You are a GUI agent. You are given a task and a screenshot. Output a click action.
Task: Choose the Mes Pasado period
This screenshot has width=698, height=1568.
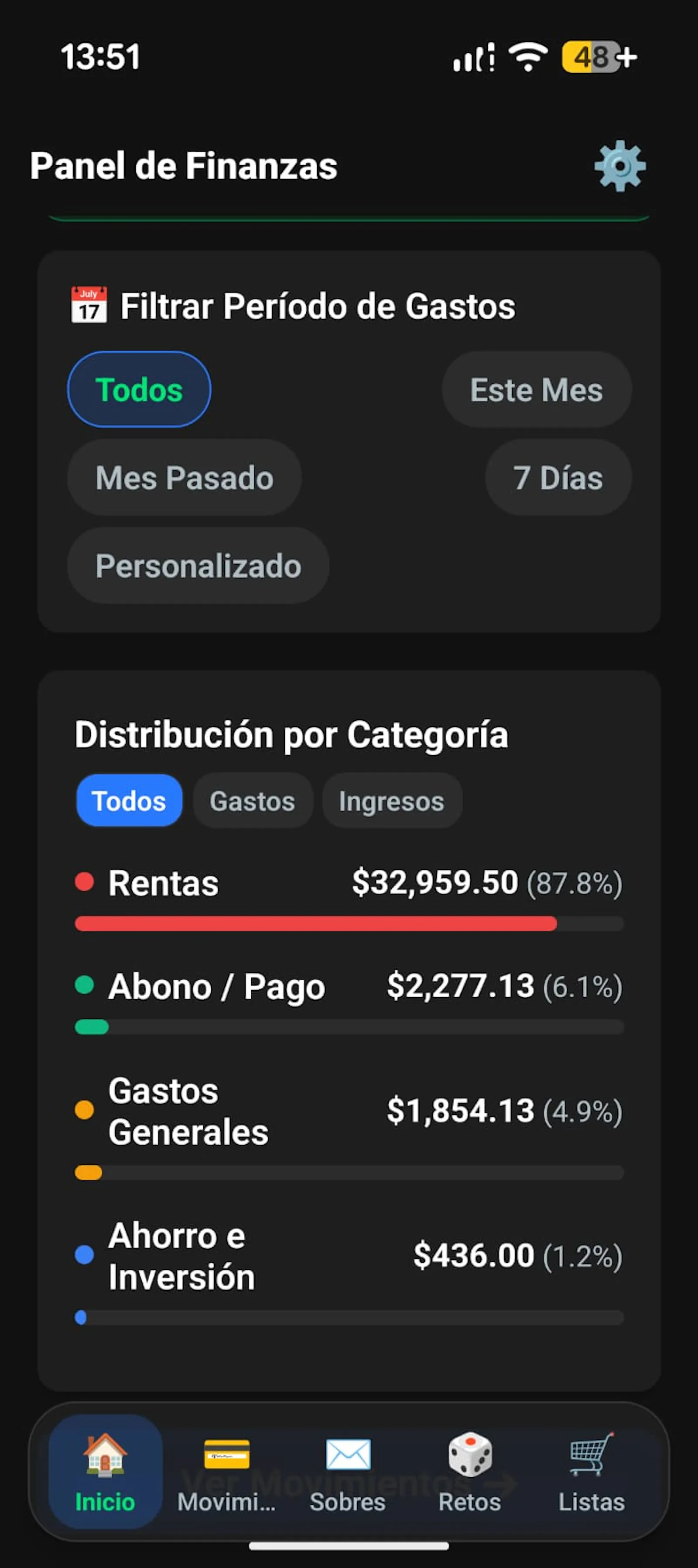click(x=185, y=477)
